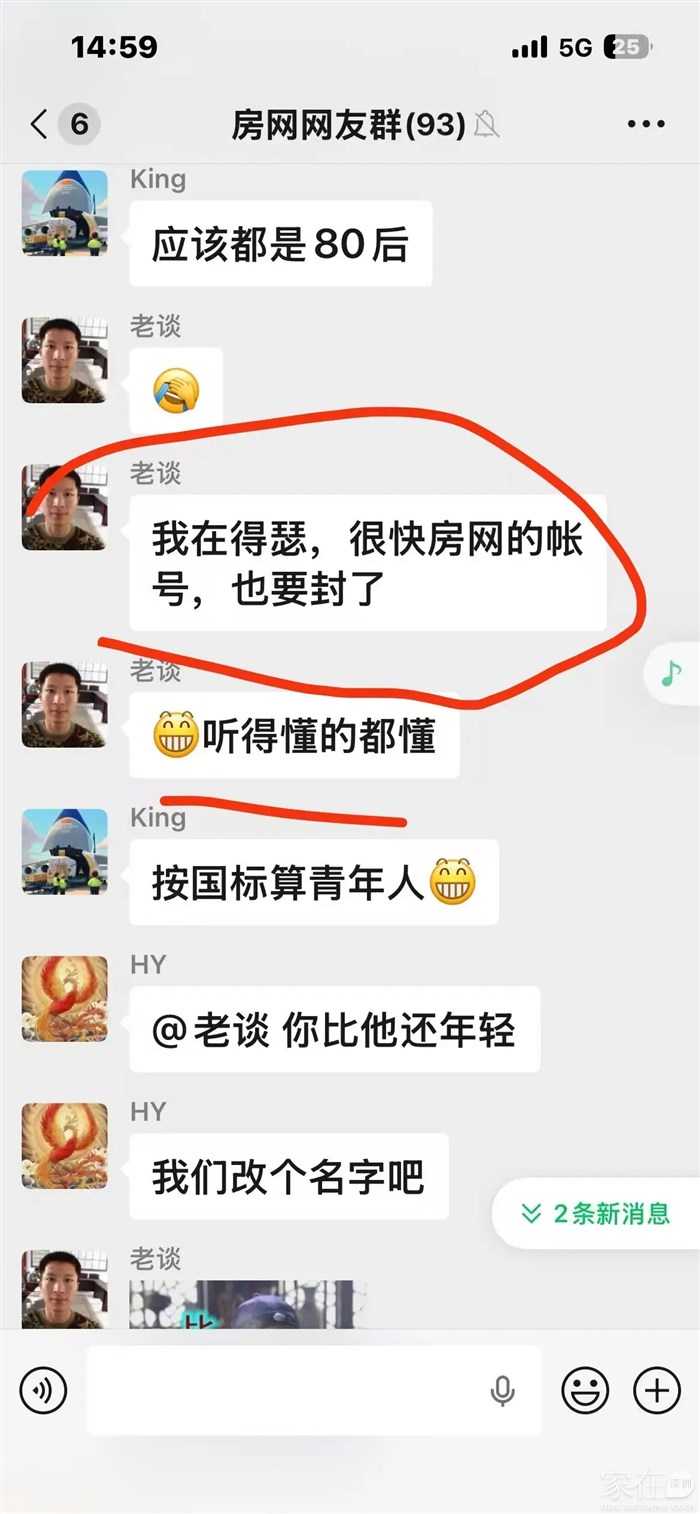700x1514 pixels.
Task: Switch to voice message input
Action: click(43, 1390)
